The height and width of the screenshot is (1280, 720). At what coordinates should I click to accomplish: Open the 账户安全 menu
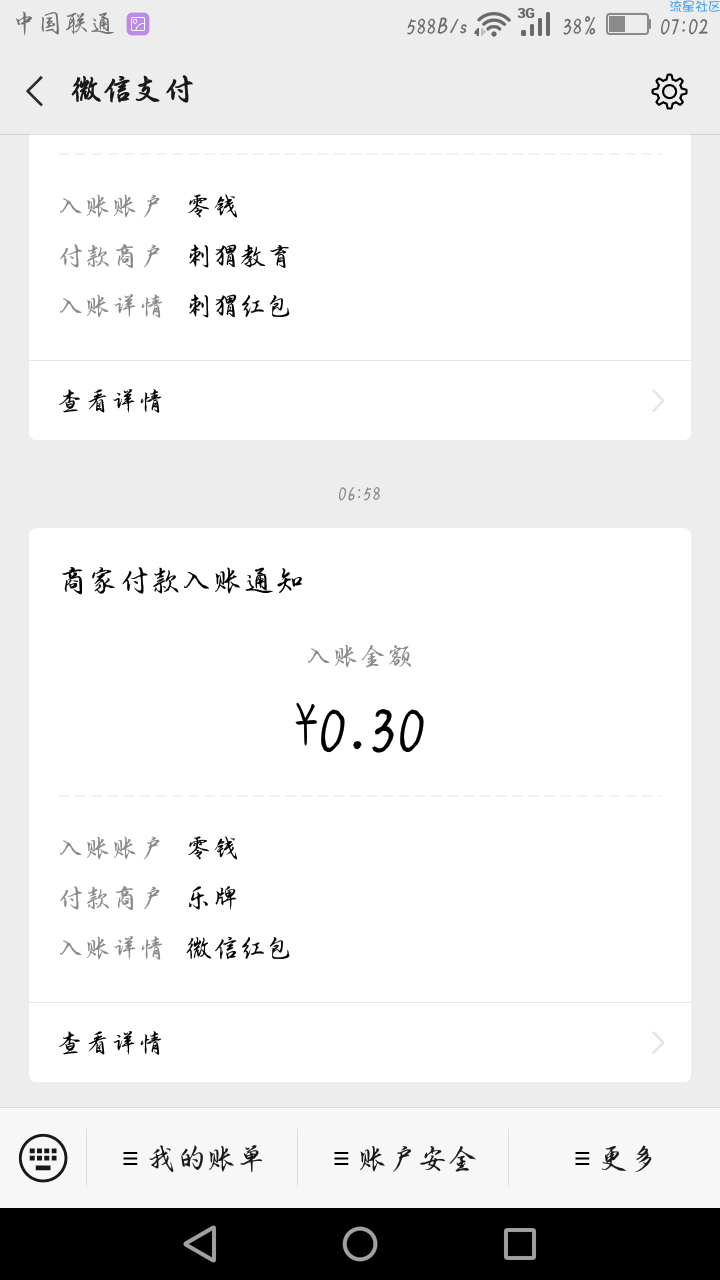coord(403,1158)
